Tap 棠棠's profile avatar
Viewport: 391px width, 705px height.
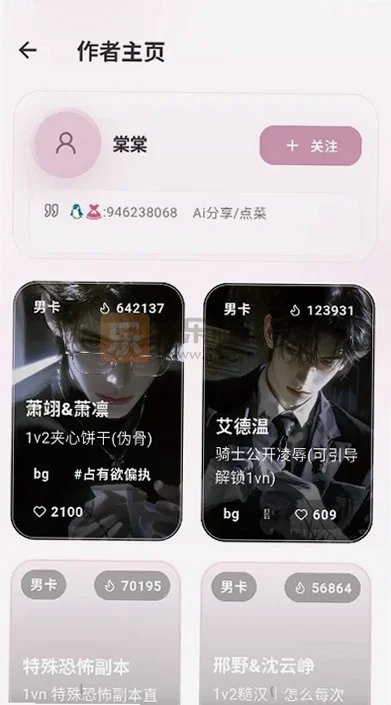point(67,144)
